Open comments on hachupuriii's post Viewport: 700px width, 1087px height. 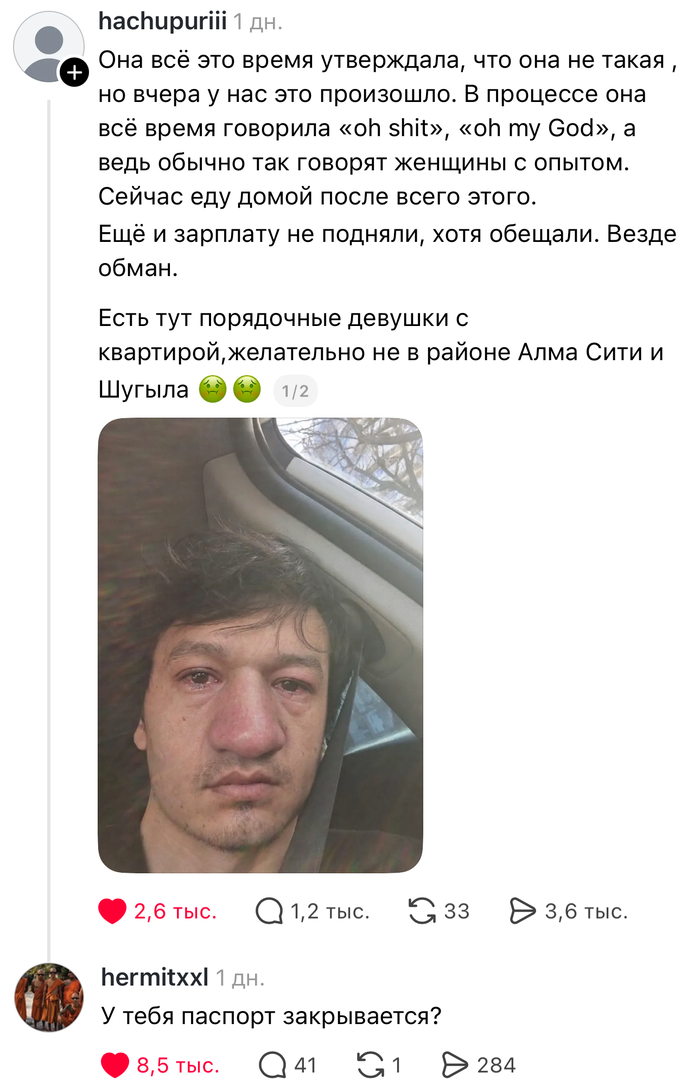270,911
